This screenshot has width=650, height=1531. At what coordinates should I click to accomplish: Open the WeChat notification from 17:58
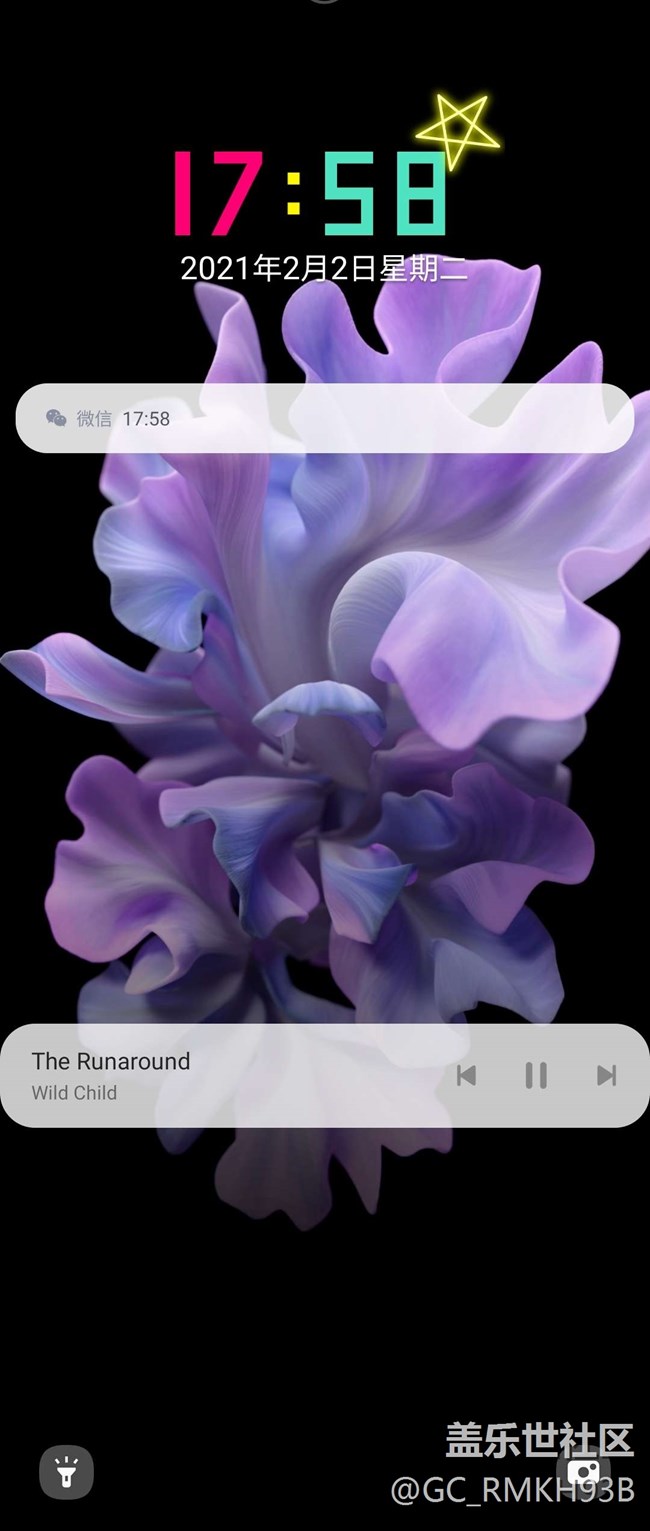click(x=324, y=418)
